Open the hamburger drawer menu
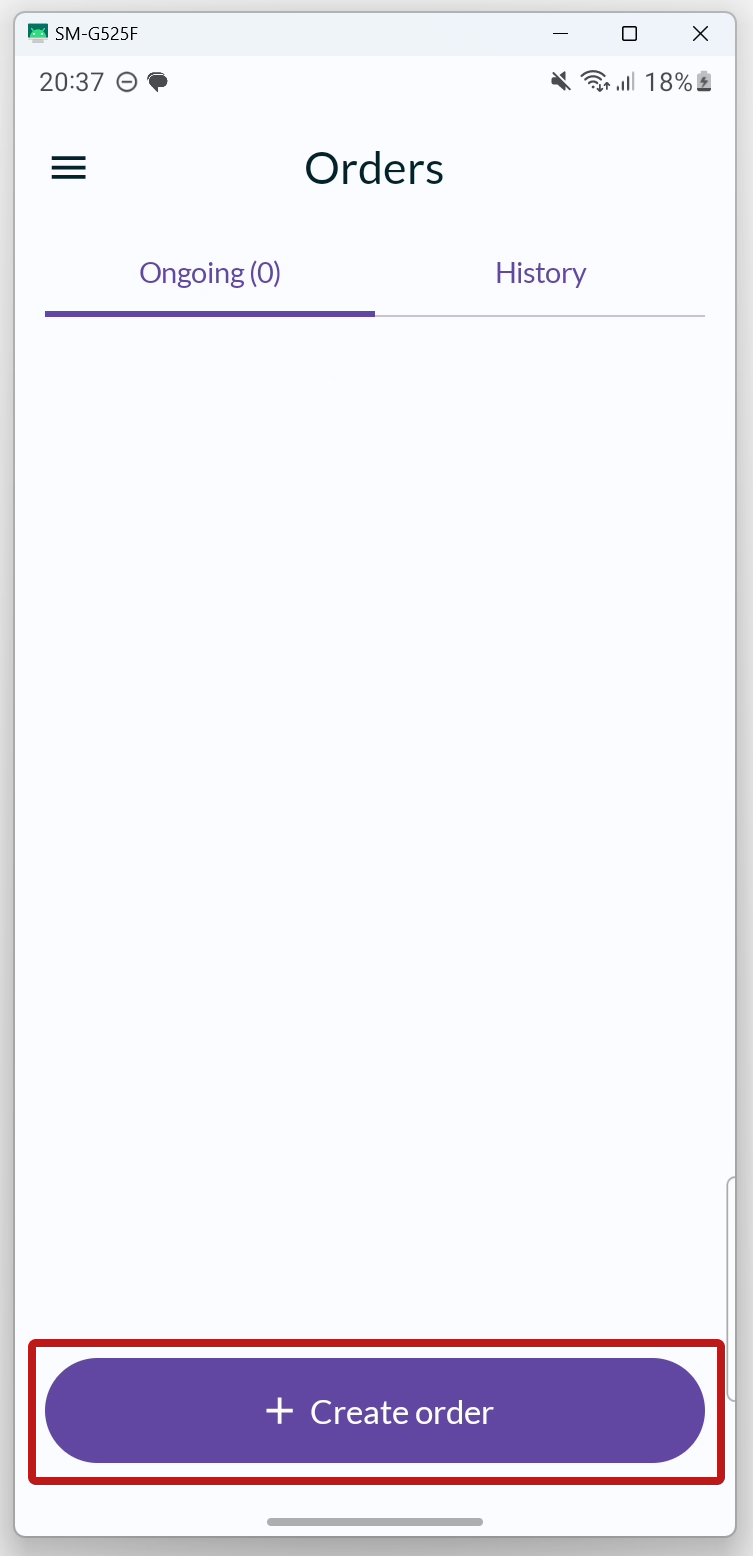The width and height of the screenshot is (753, 1556). 69,168
